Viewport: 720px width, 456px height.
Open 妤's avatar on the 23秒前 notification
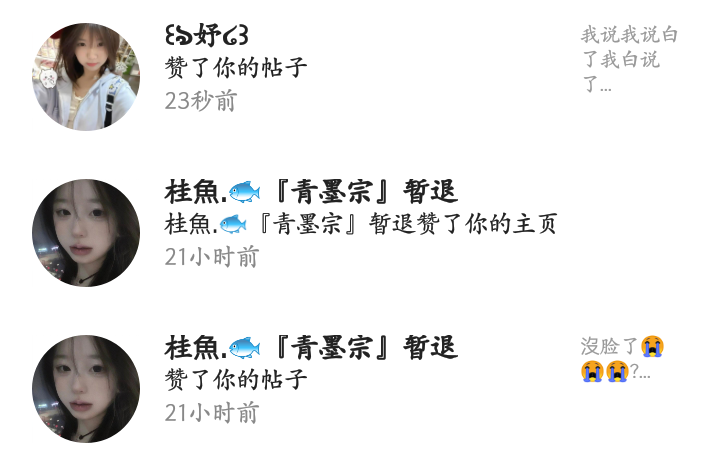86,77
